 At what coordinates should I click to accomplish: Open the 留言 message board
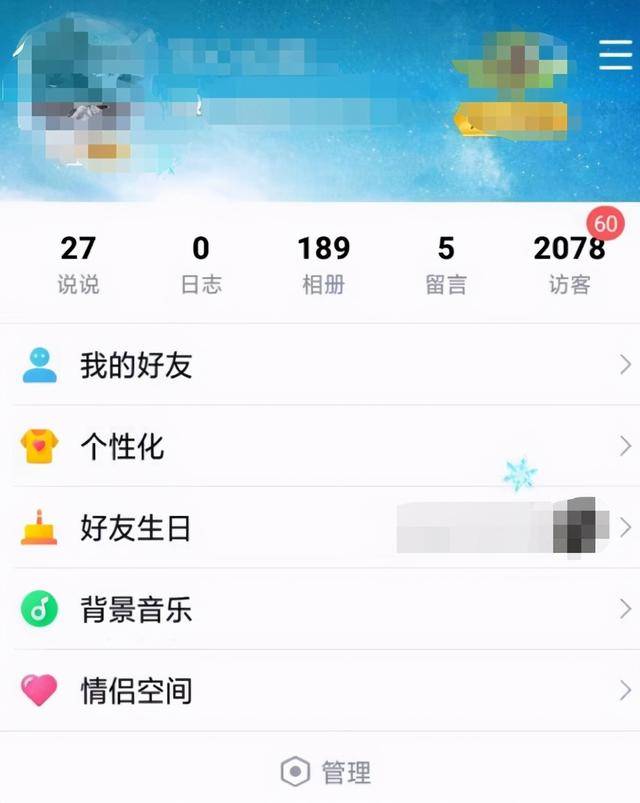tap(446, 264)
